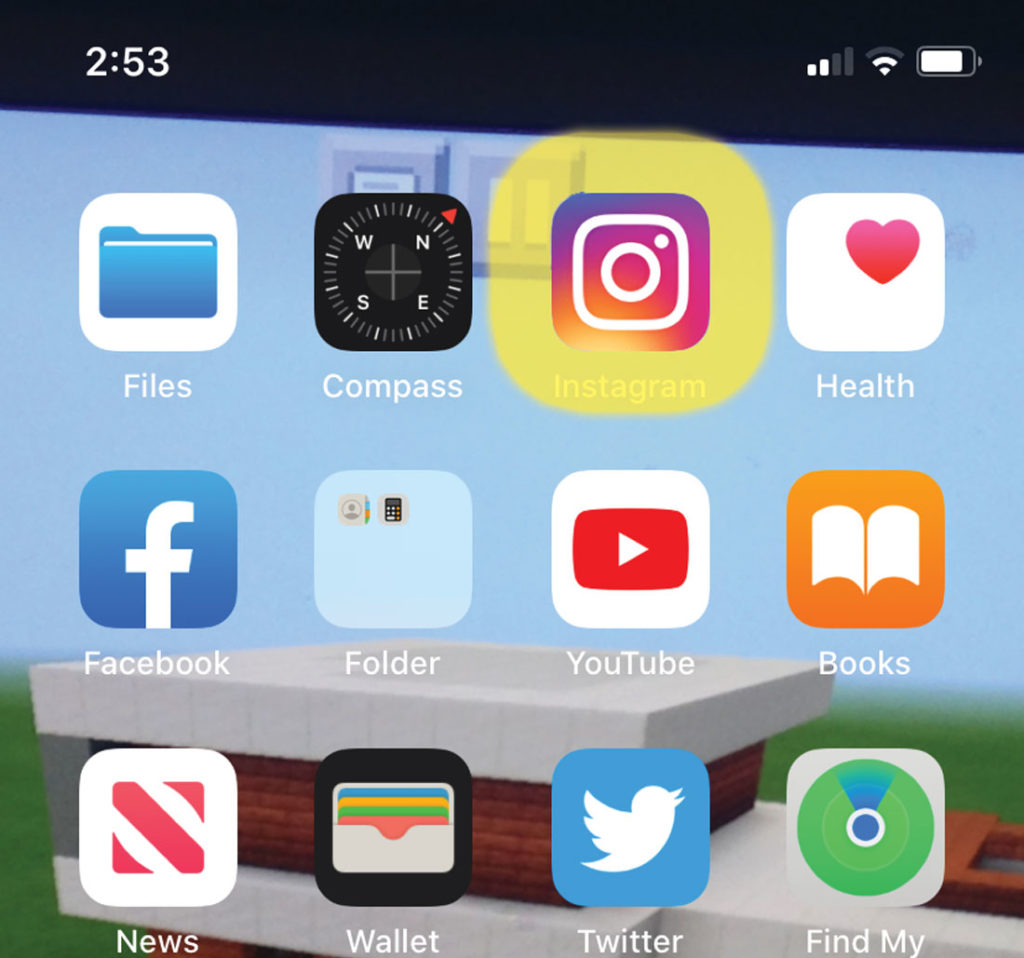The height and width of the screenshot is (958, 1024).
Task: Launch the Find My app
Action: tap(865, 826)
